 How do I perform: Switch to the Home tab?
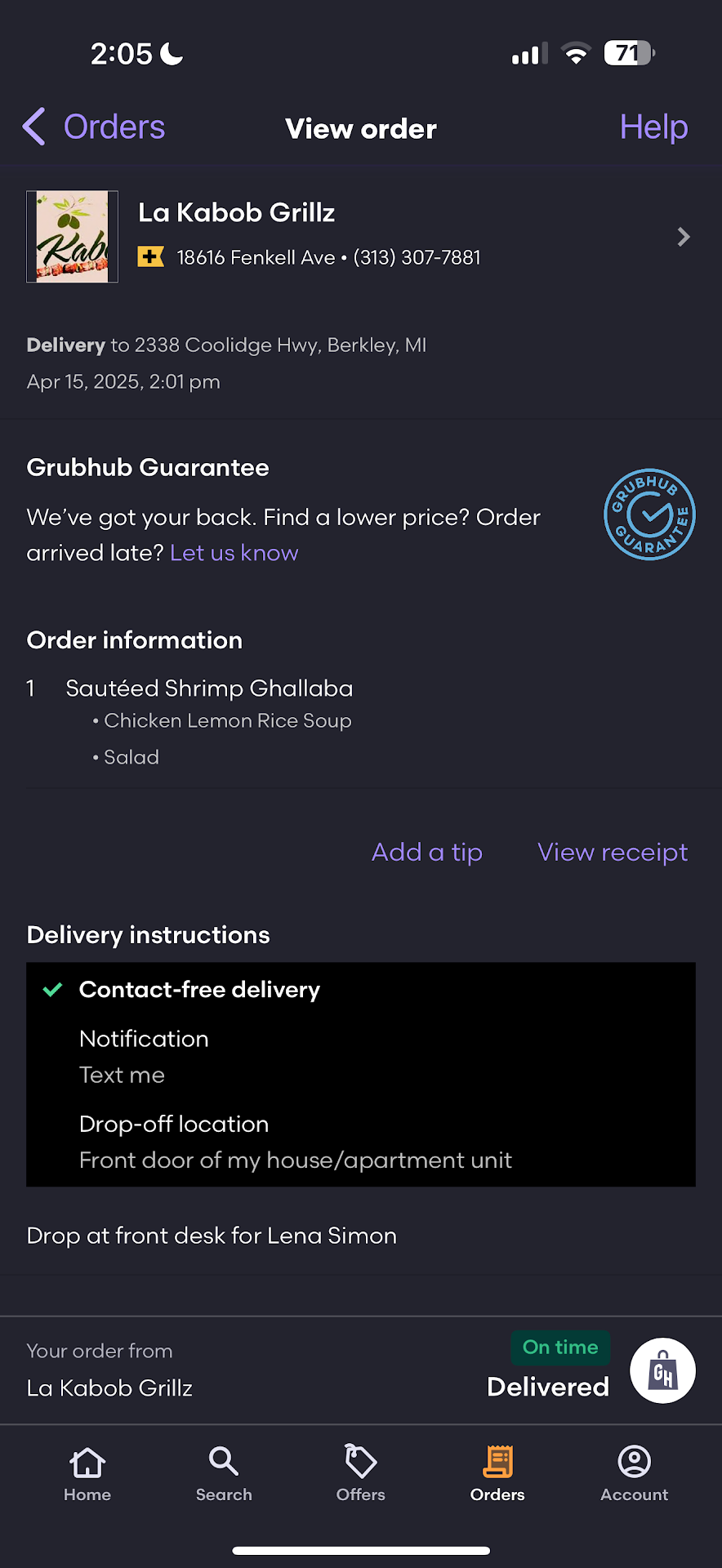click(87, 1474)
